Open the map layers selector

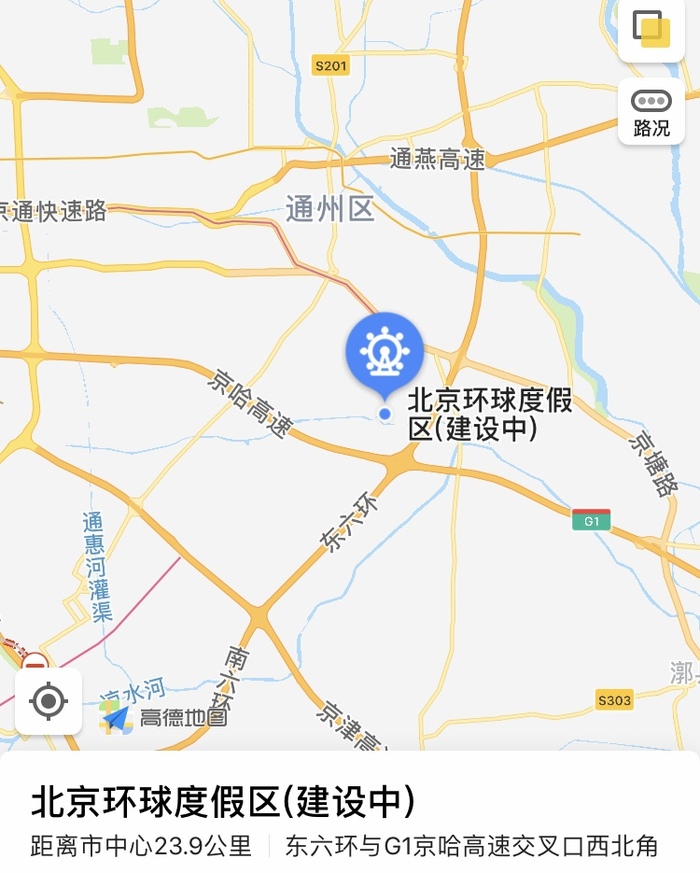(x=651, y=30)
